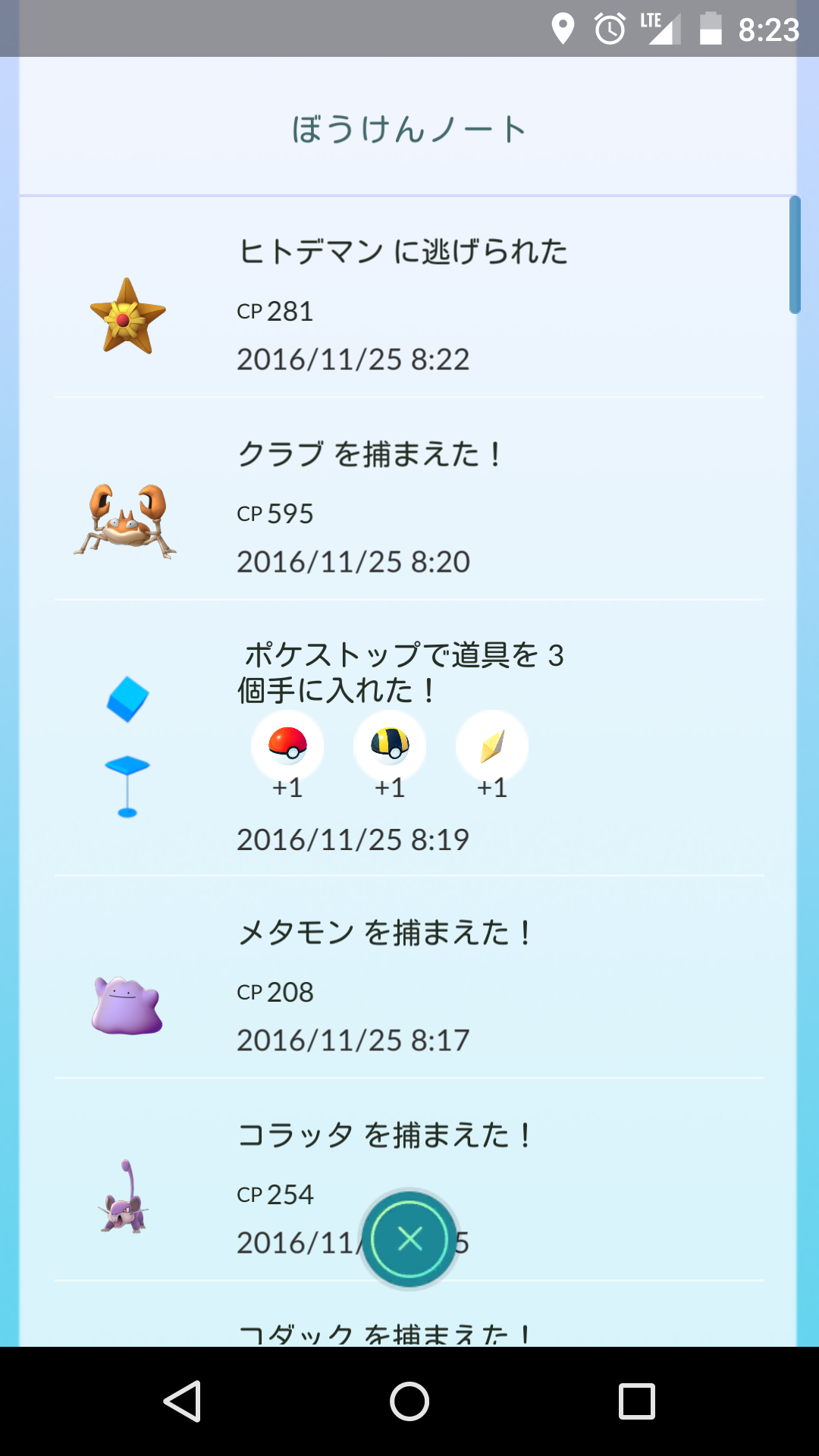Close the ぼうけんノート journal
The image size is (819, 1456).
[409, 1239]
